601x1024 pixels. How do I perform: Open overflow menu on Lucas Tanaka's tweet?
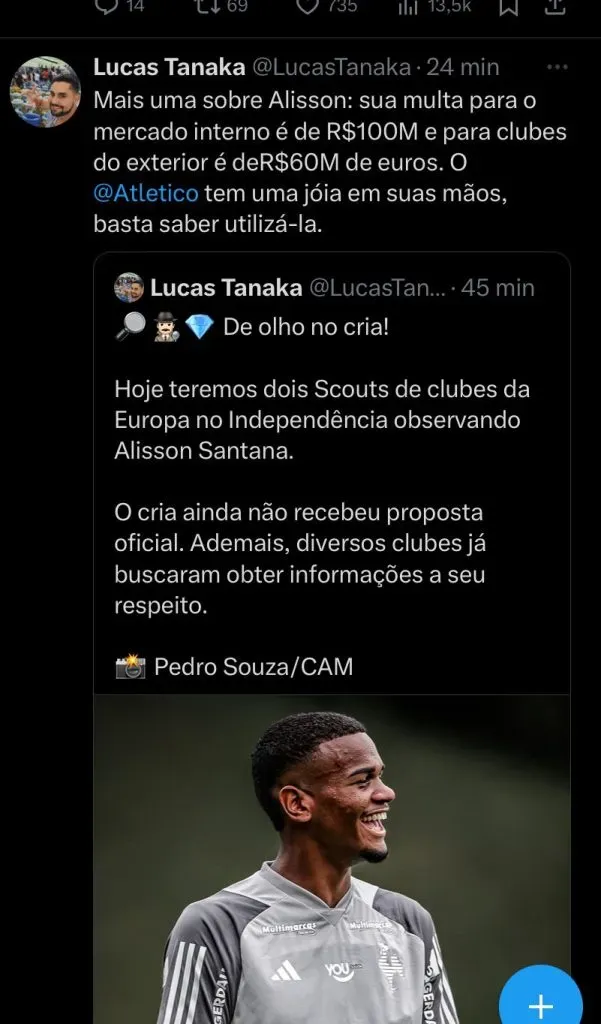coord(557,68)
